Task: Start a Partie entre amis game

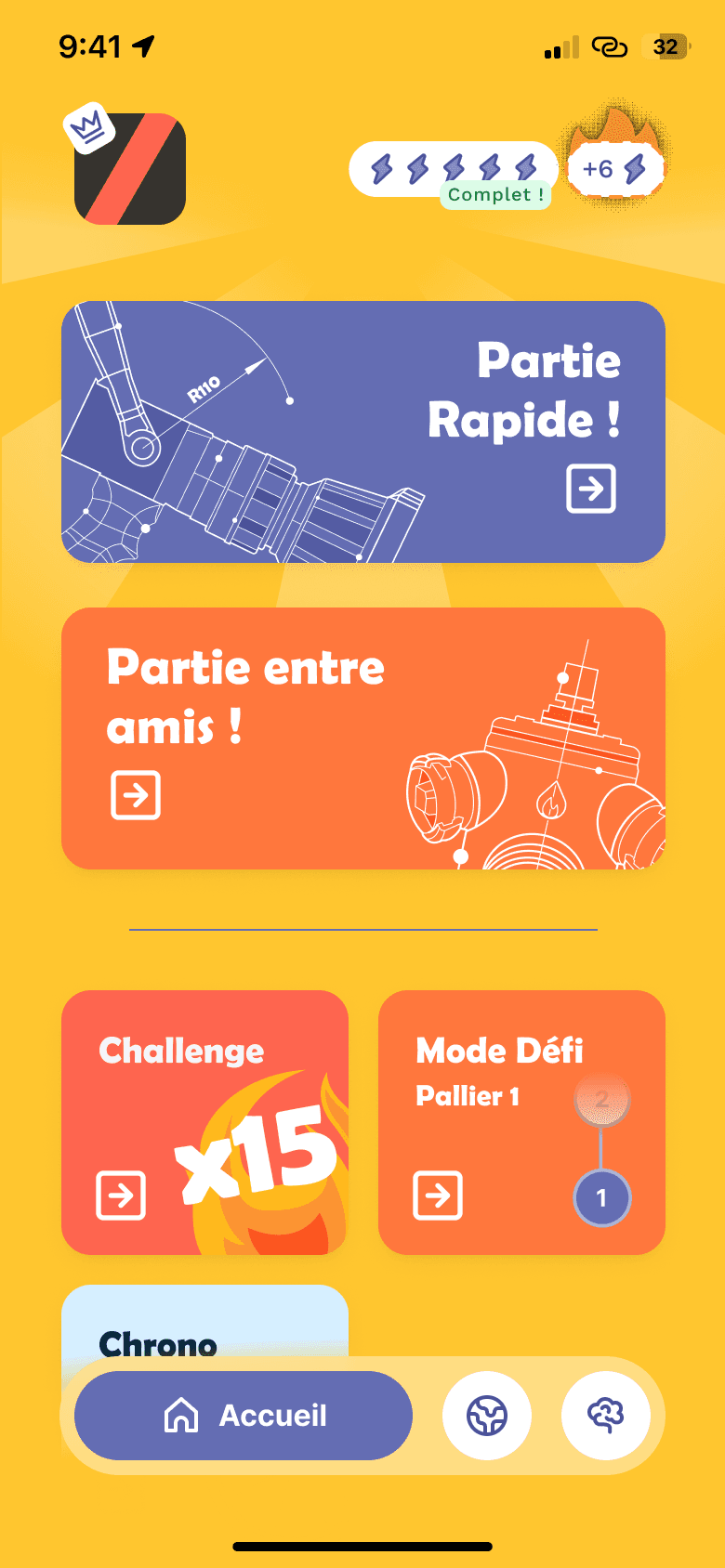Action: [362, 738]
